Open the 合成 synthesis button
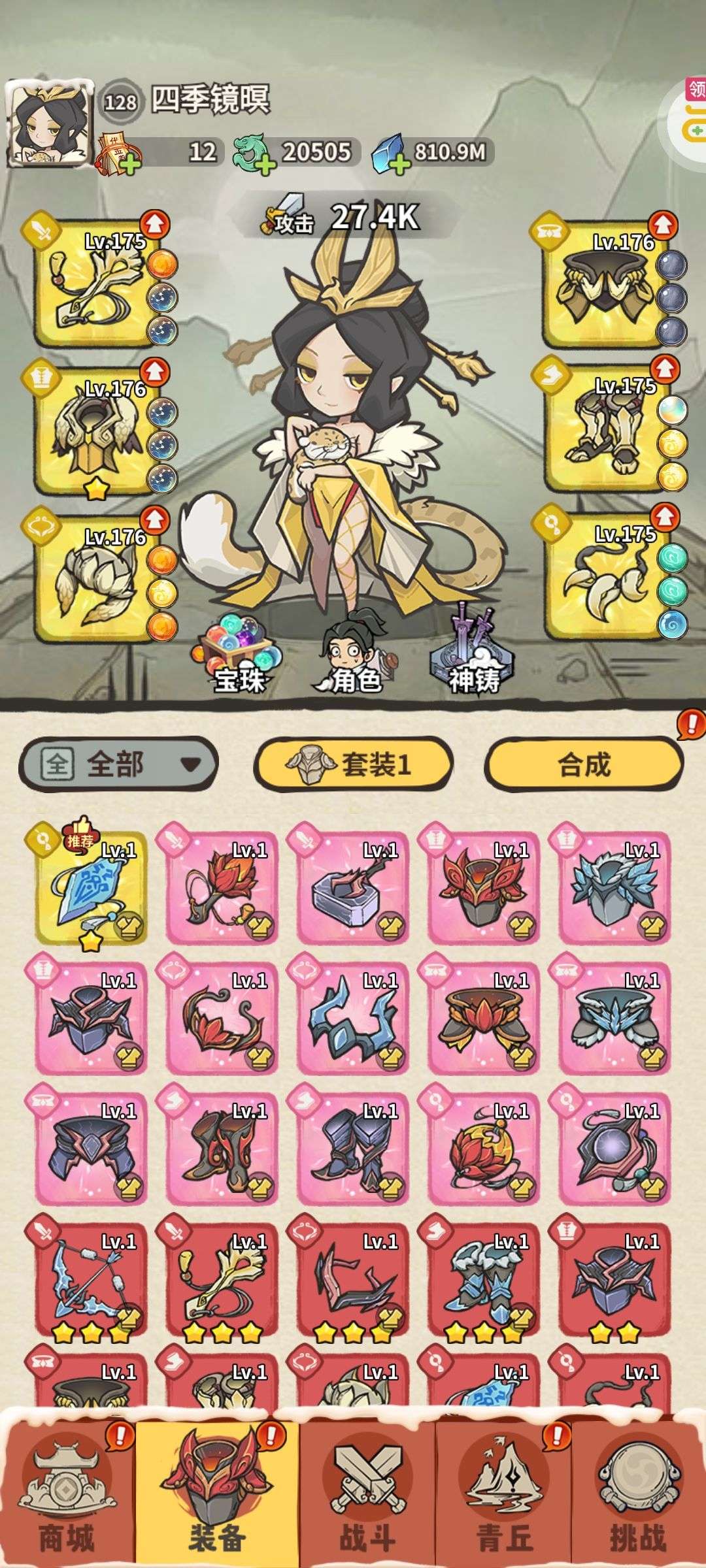The height and width of the screenshot is (1568, 706). [x=584, y=764]
